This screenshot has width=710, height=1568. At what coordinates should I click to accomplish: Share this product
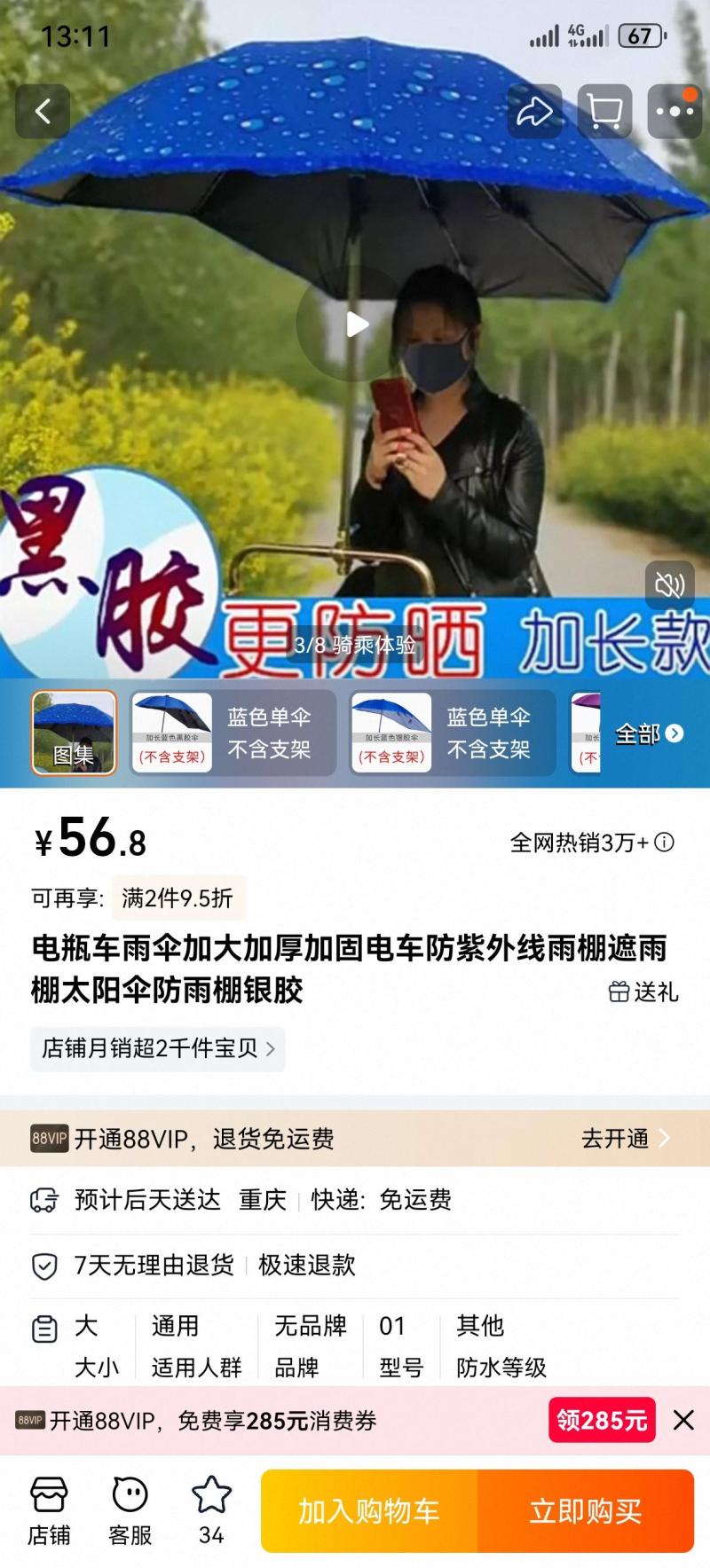tap(534, 112)
